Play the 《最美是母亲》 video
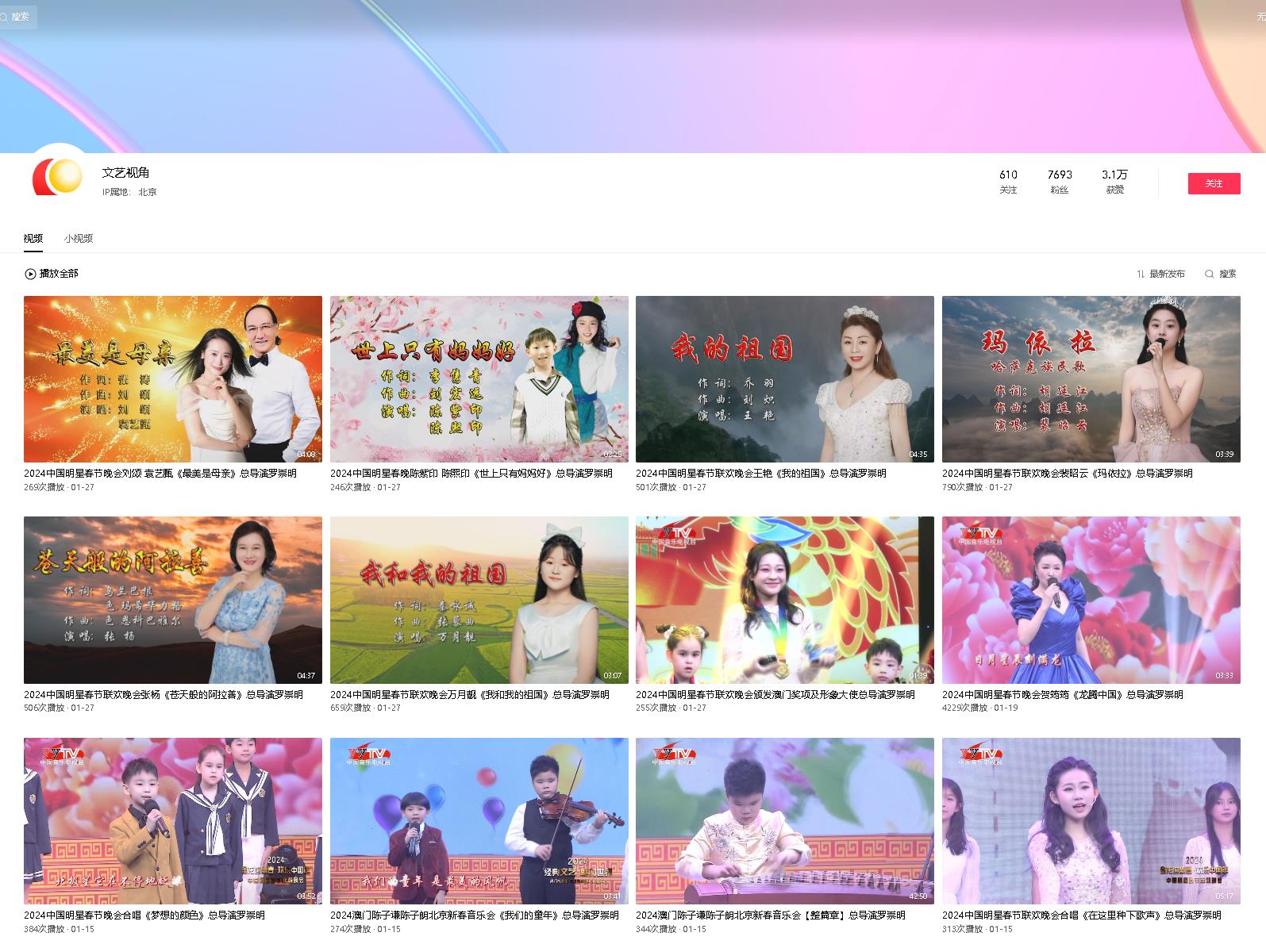 (172, 378)
